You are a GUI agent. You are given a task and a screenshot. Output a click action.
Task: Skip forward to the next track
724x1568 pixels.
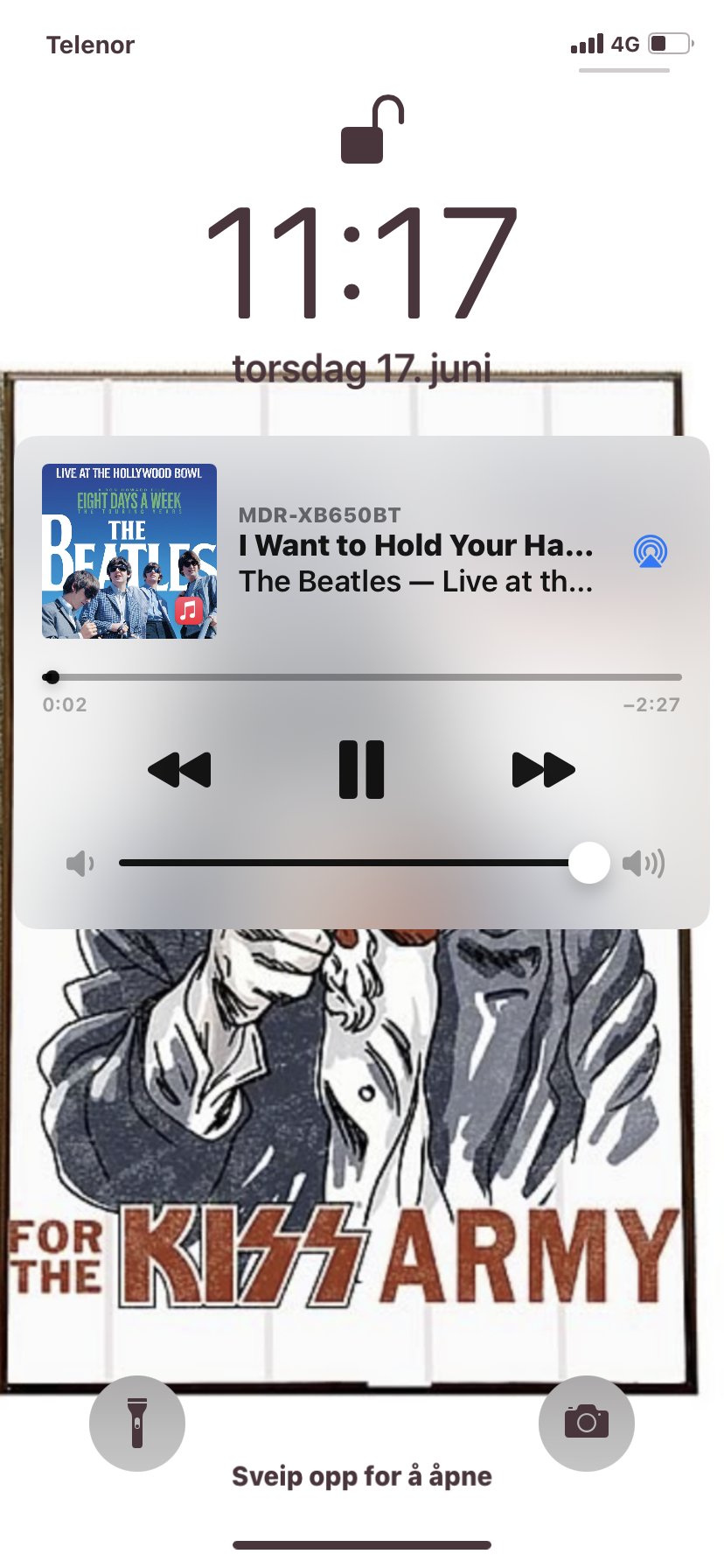(x=543, y=770)
